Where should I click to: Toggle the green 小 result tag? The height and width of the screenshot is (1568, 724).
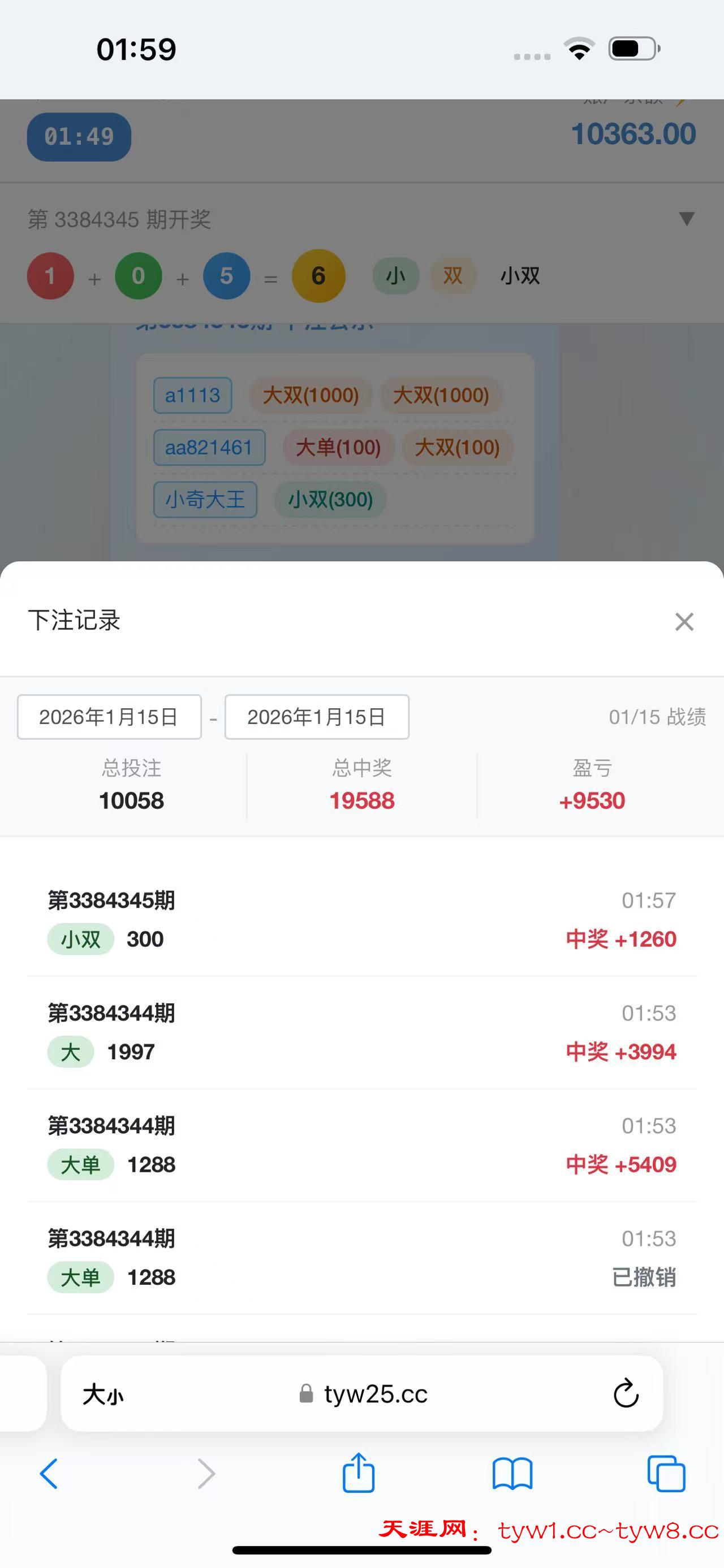click(395, 276)
